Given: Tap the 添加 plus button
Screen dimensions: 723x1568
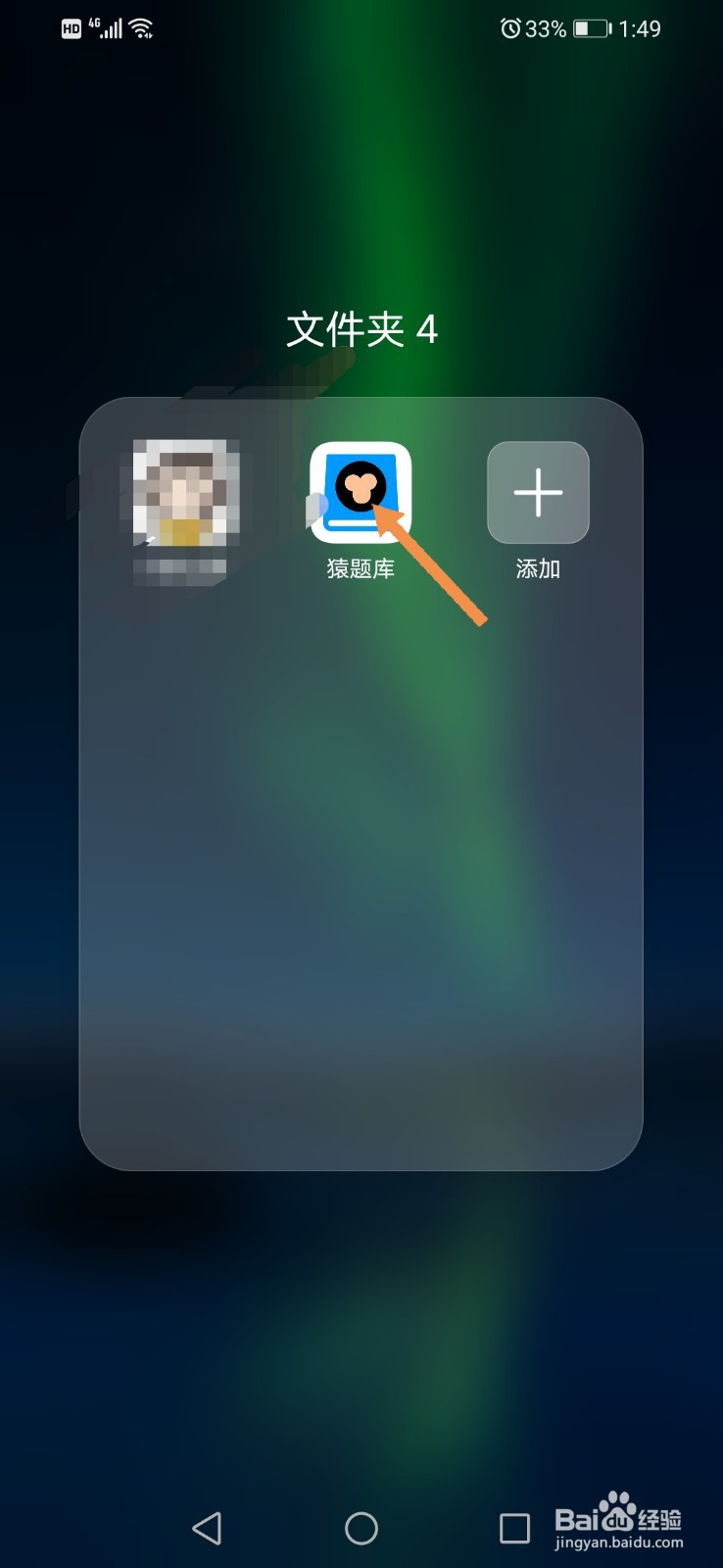Looking at the screenshot, I should [537, 493].
